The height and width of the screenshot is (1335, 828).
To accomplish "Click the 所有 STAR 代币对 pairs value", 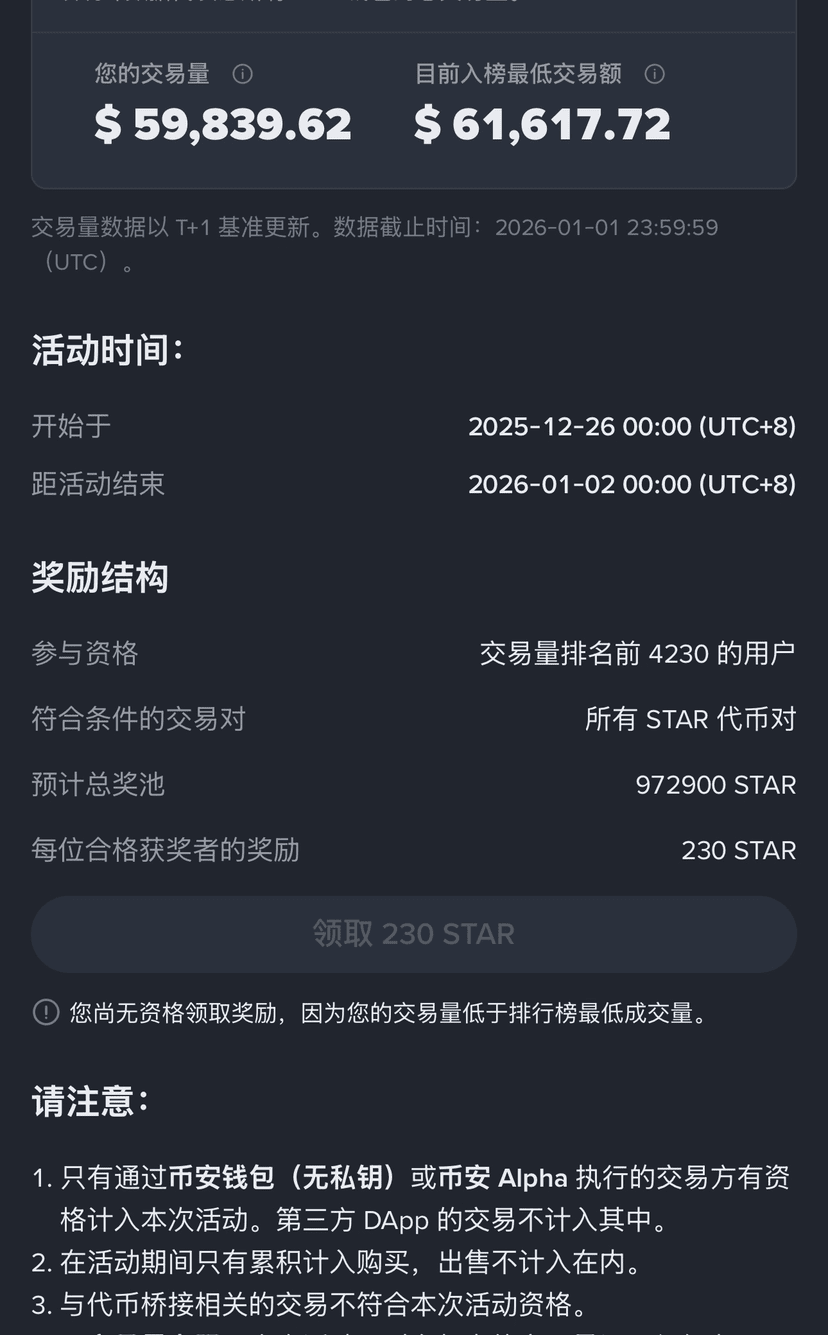I will 690,718.
